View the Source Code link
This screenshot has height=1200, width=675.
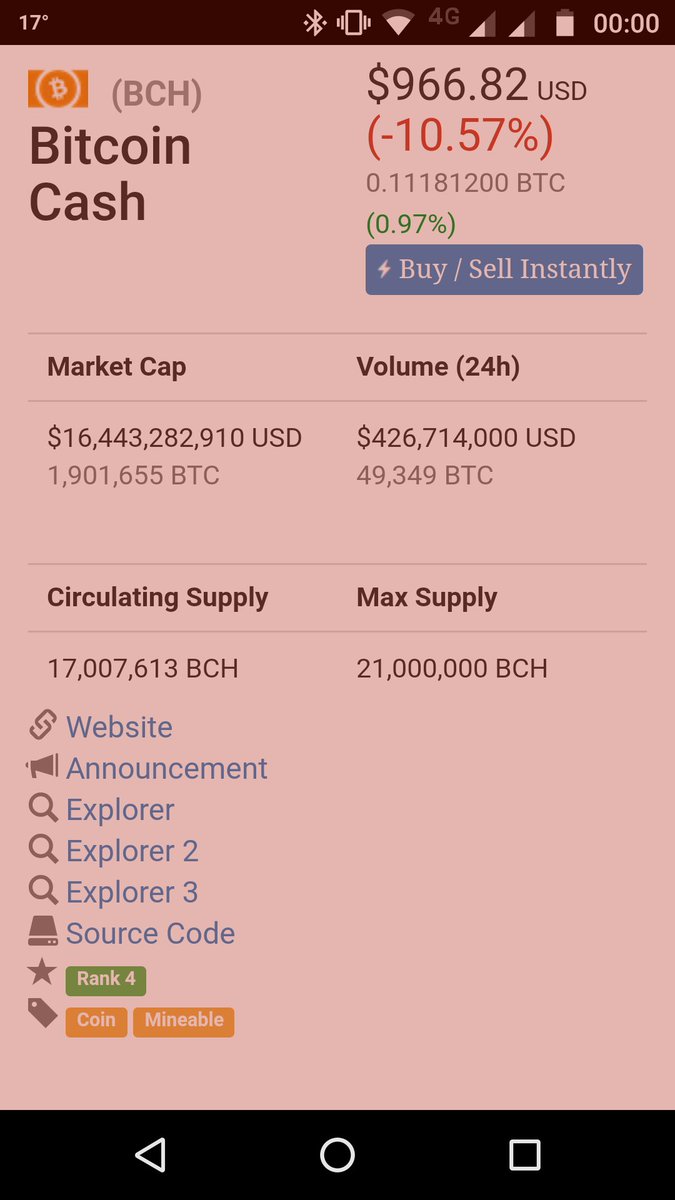150,933
